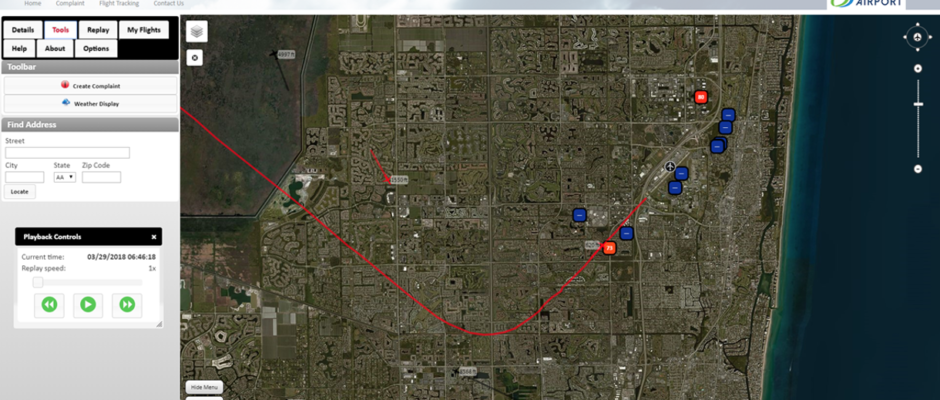Open the My Flights tab
Viewport: 940px width, 400px height.
point(145,30)
